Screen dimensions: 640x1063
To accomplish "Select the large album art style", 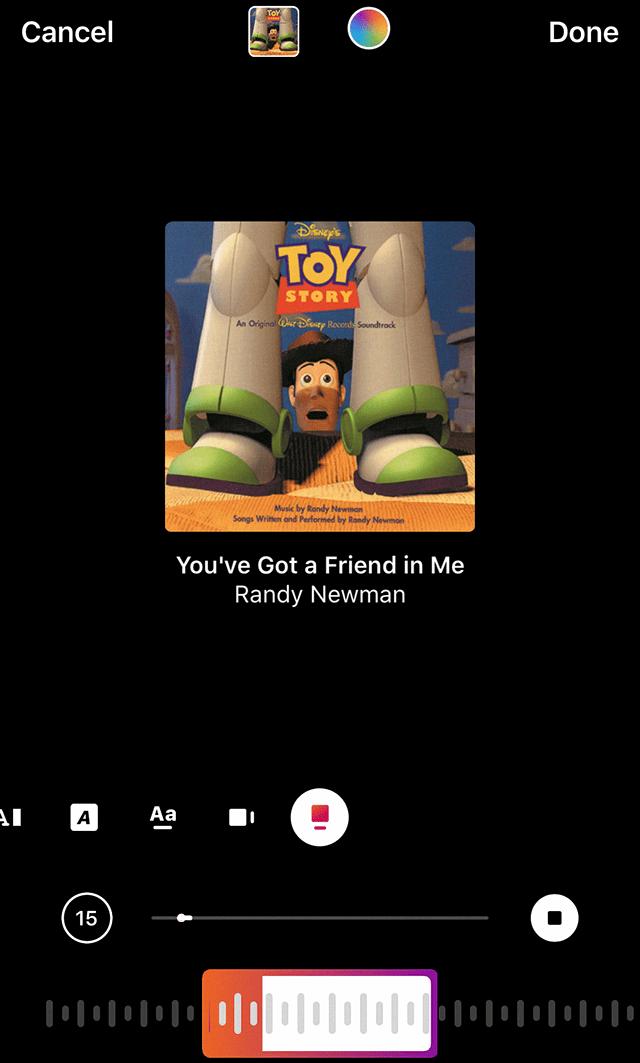I will click(319, 817).
